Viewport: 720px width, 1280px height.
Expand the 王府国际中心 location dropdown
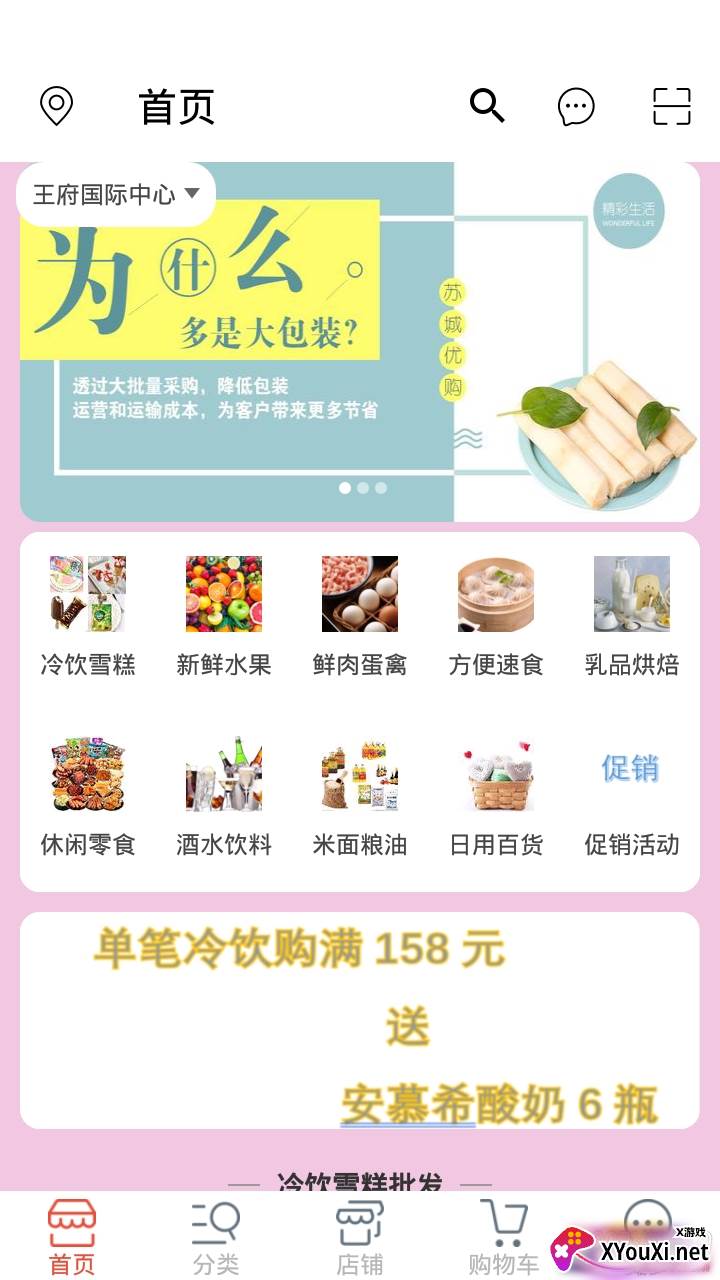117,194
